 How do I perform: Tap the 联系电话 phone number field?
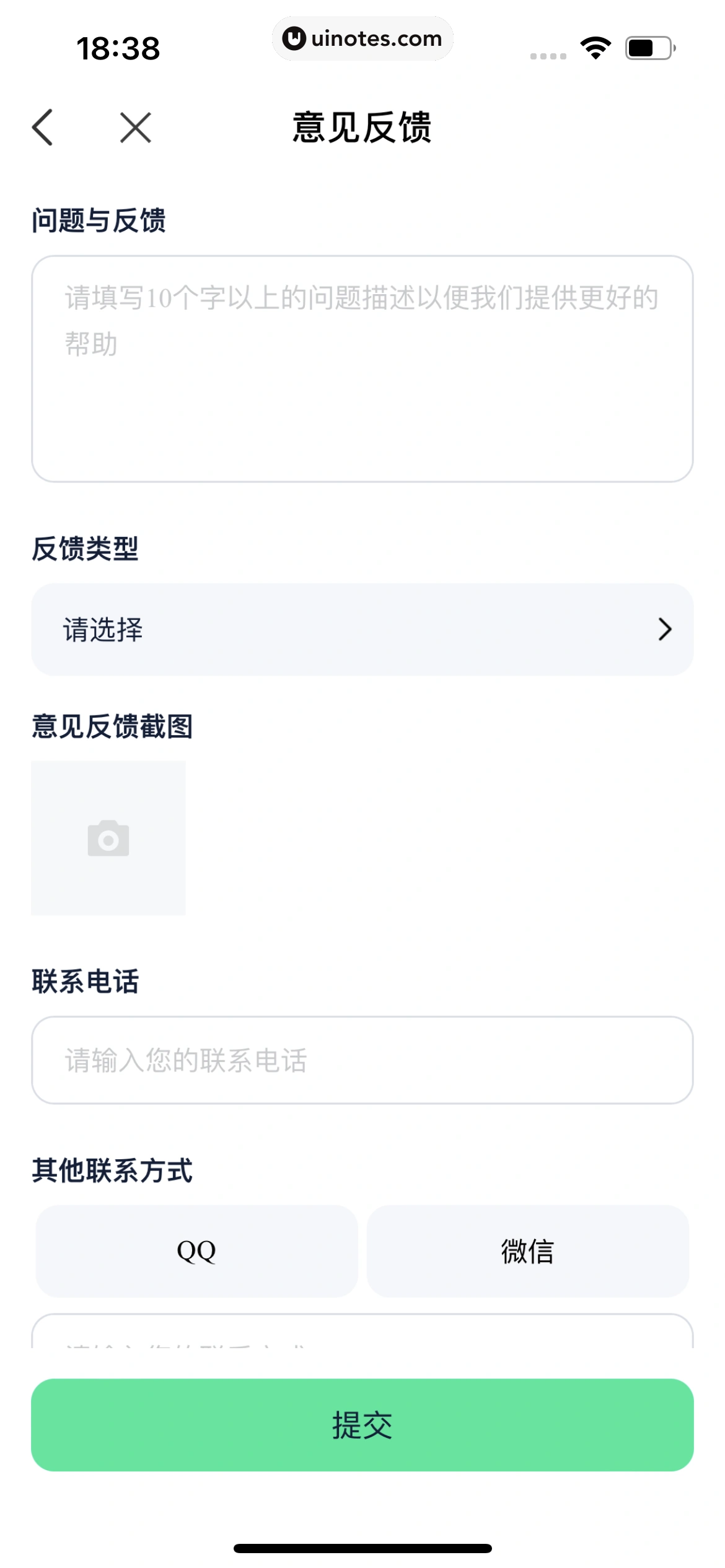tap(362, 1060)
